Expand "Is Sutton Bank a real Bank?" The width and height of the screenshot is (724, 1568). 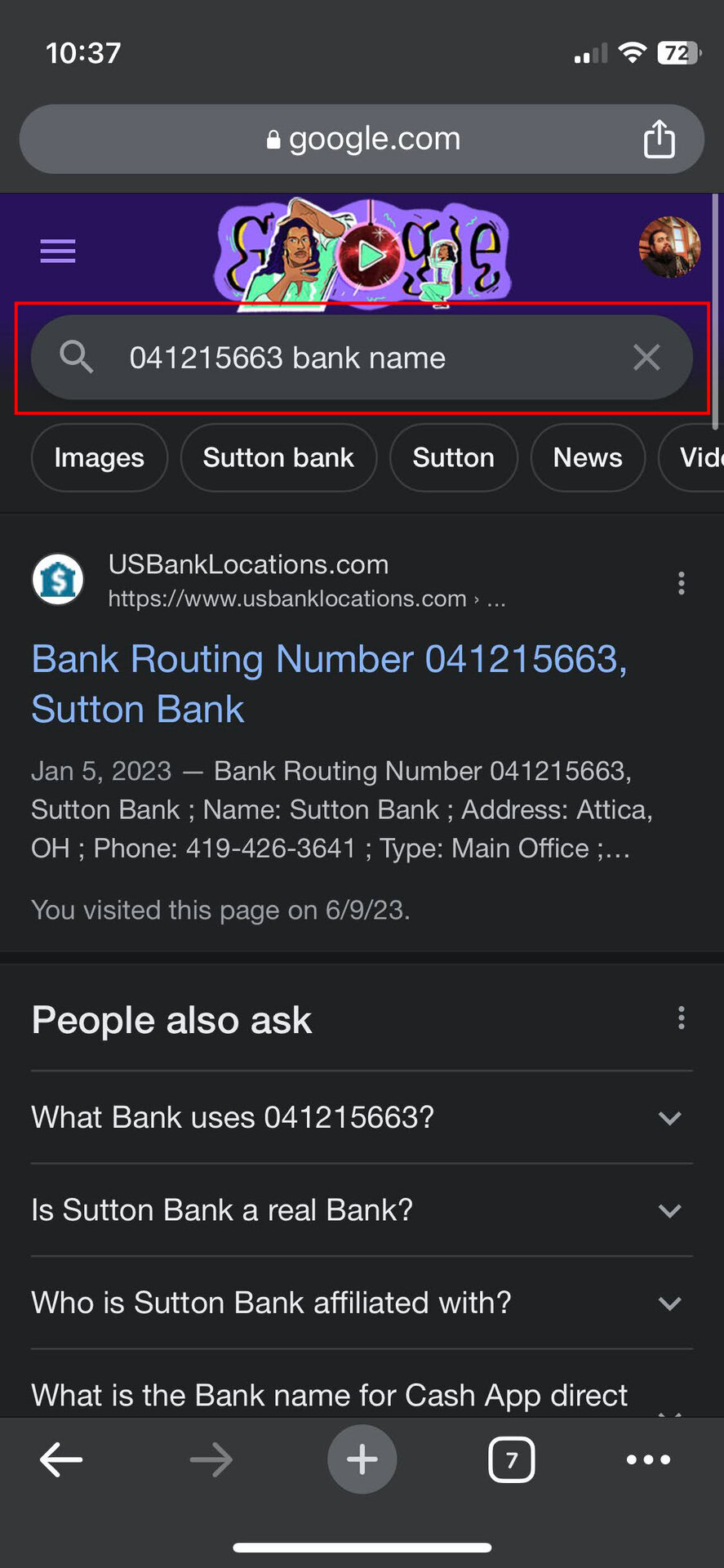click(361, 1210)
